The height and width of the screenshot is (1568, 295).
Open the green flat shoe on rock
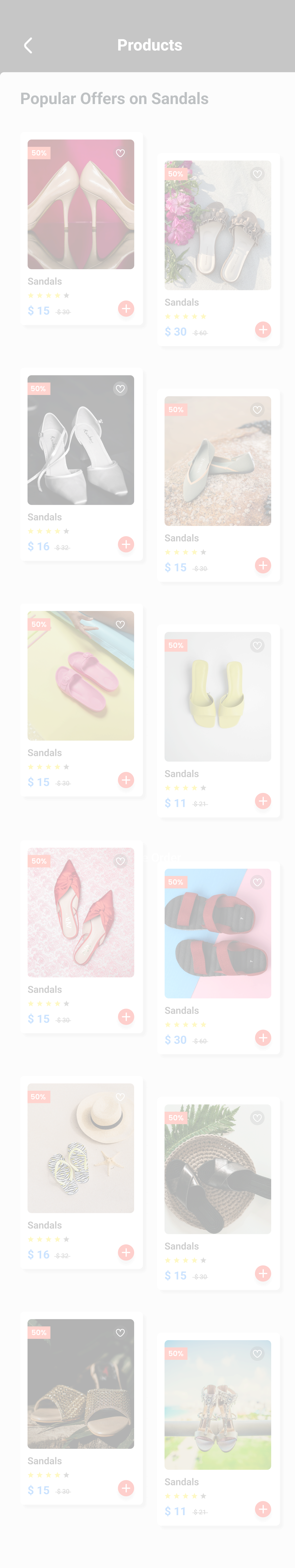point(218,461)
